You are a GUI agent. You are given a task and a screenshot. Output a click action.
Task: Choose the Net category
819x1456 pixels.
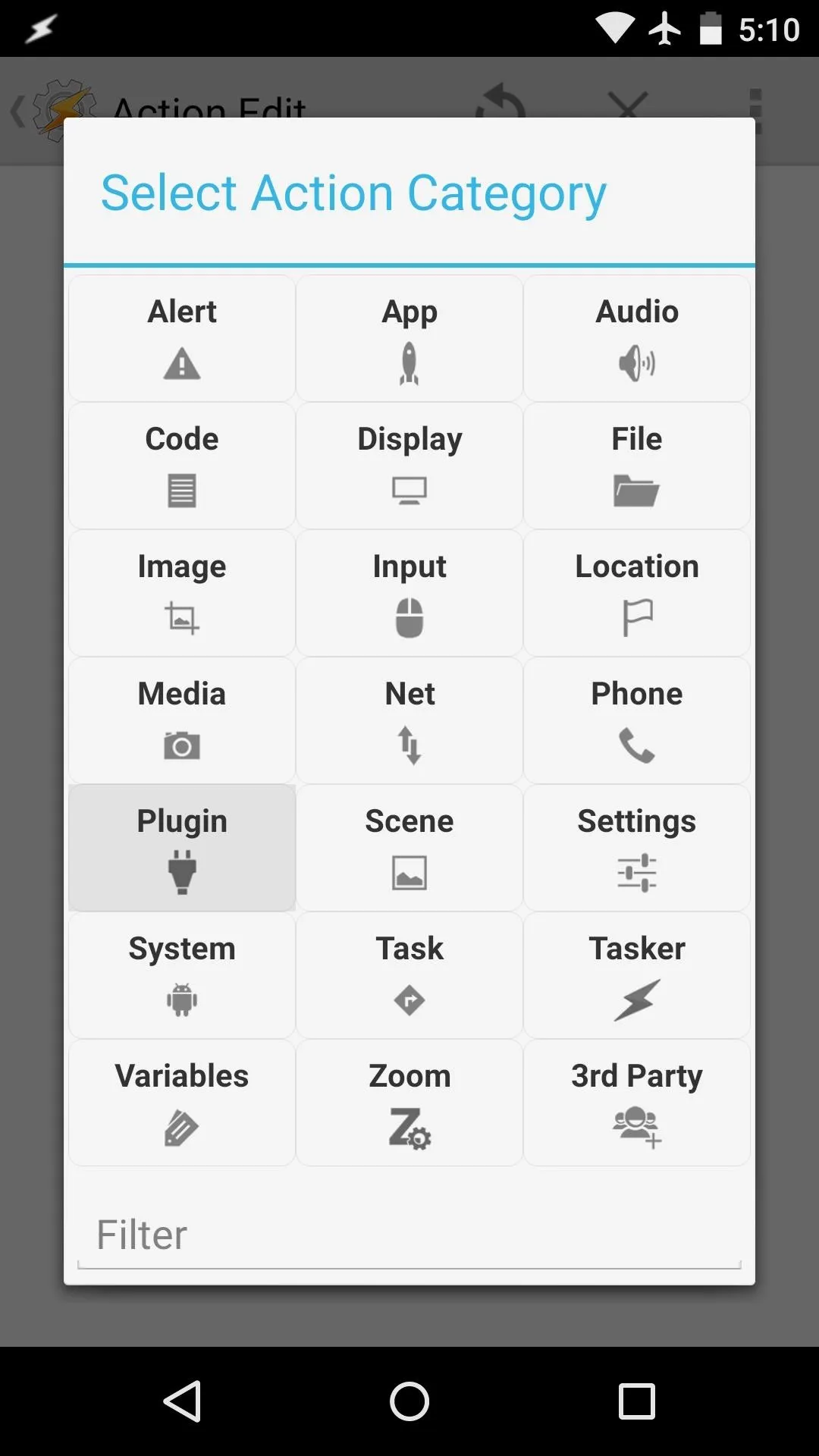[x=409, y=720]
